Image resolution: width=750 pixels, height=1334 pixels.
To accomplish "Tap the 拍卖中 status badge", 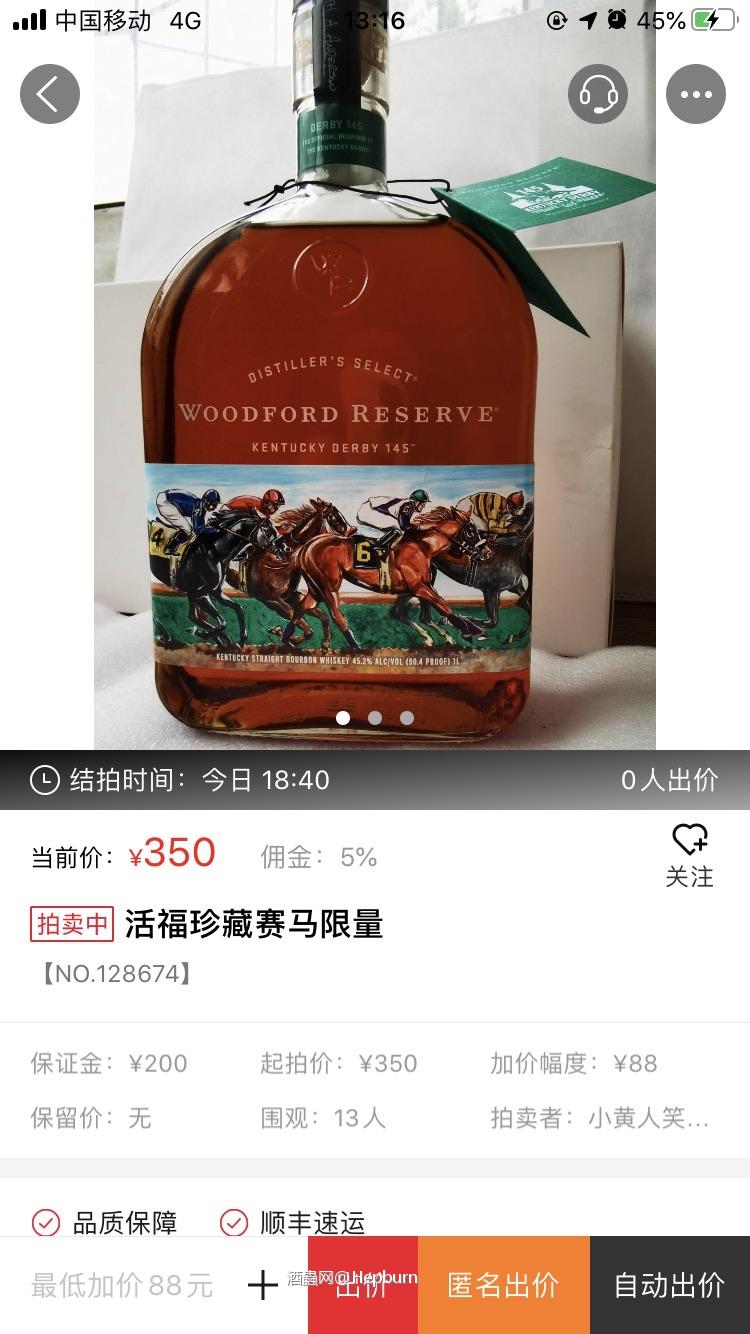I will pyautogui.click(x=70, y=924).
